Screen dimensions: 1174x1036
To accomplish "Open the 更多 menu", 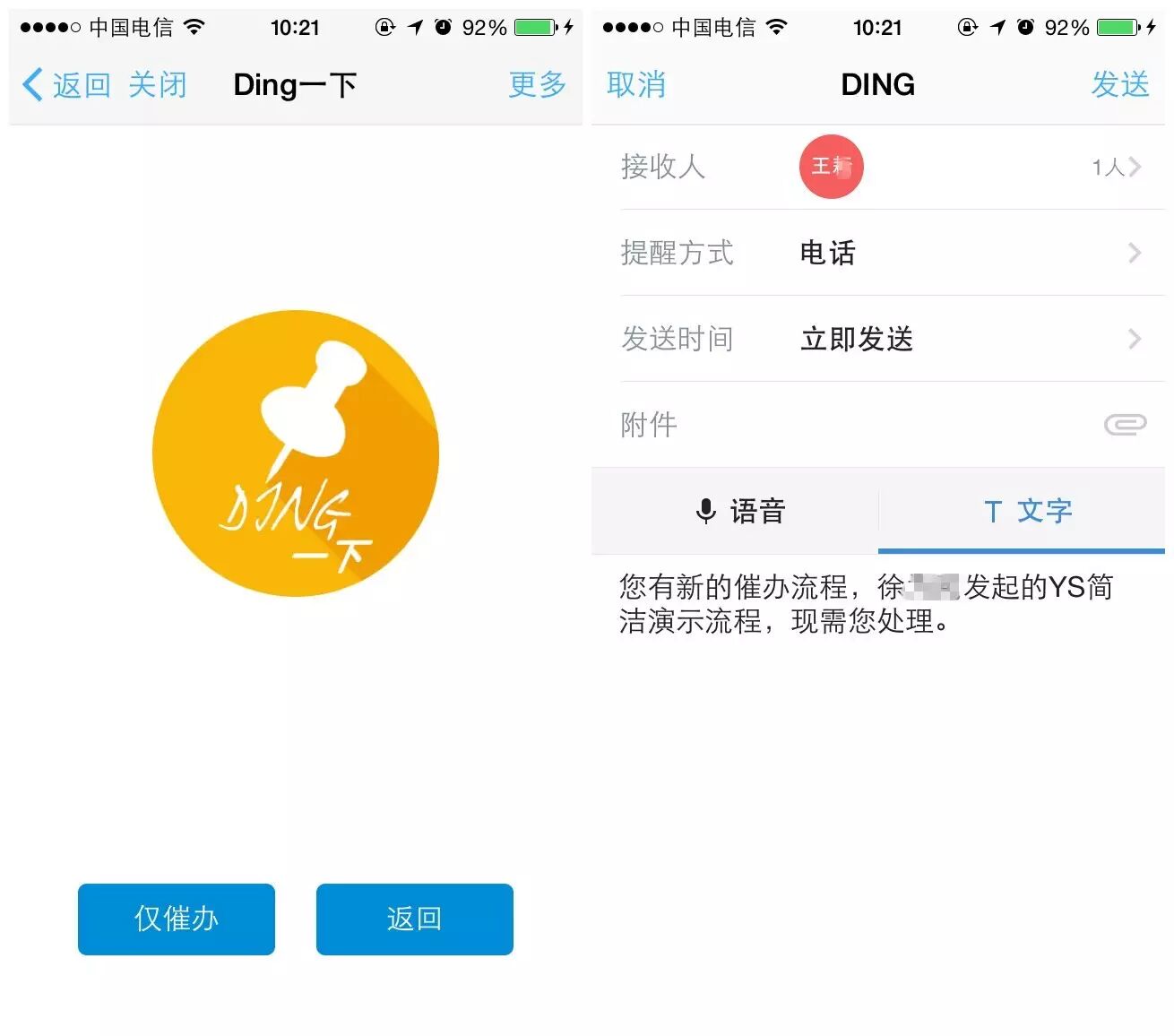I will (537, 85).
